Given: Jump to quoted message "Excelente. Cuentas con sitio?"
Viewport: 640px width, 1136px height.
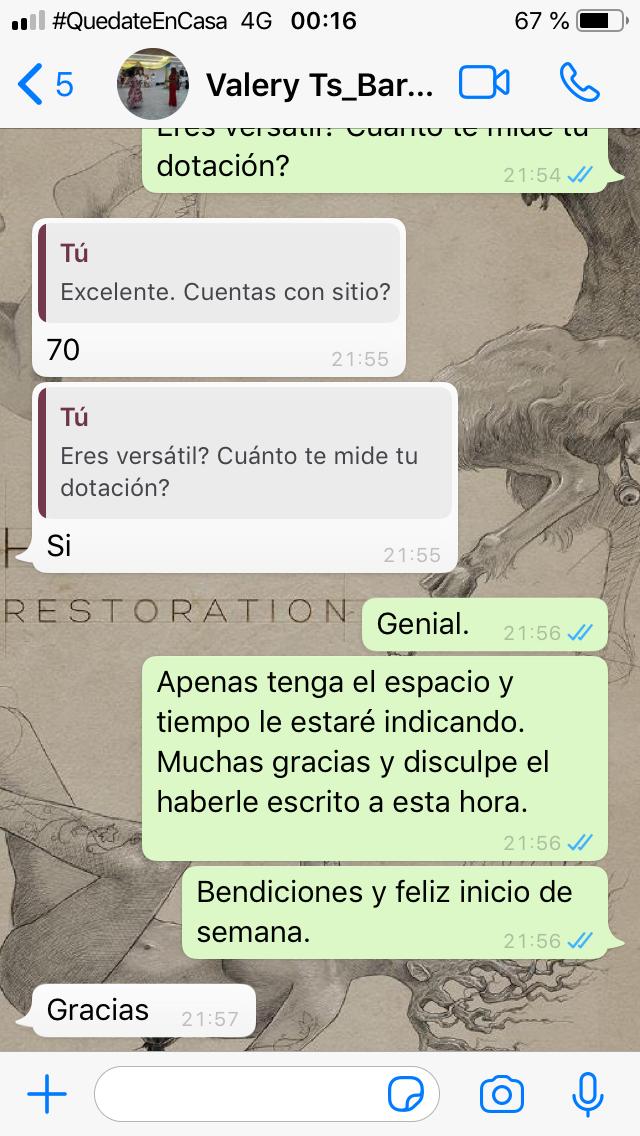Looking at the screenshot, I should coord(218,273).
